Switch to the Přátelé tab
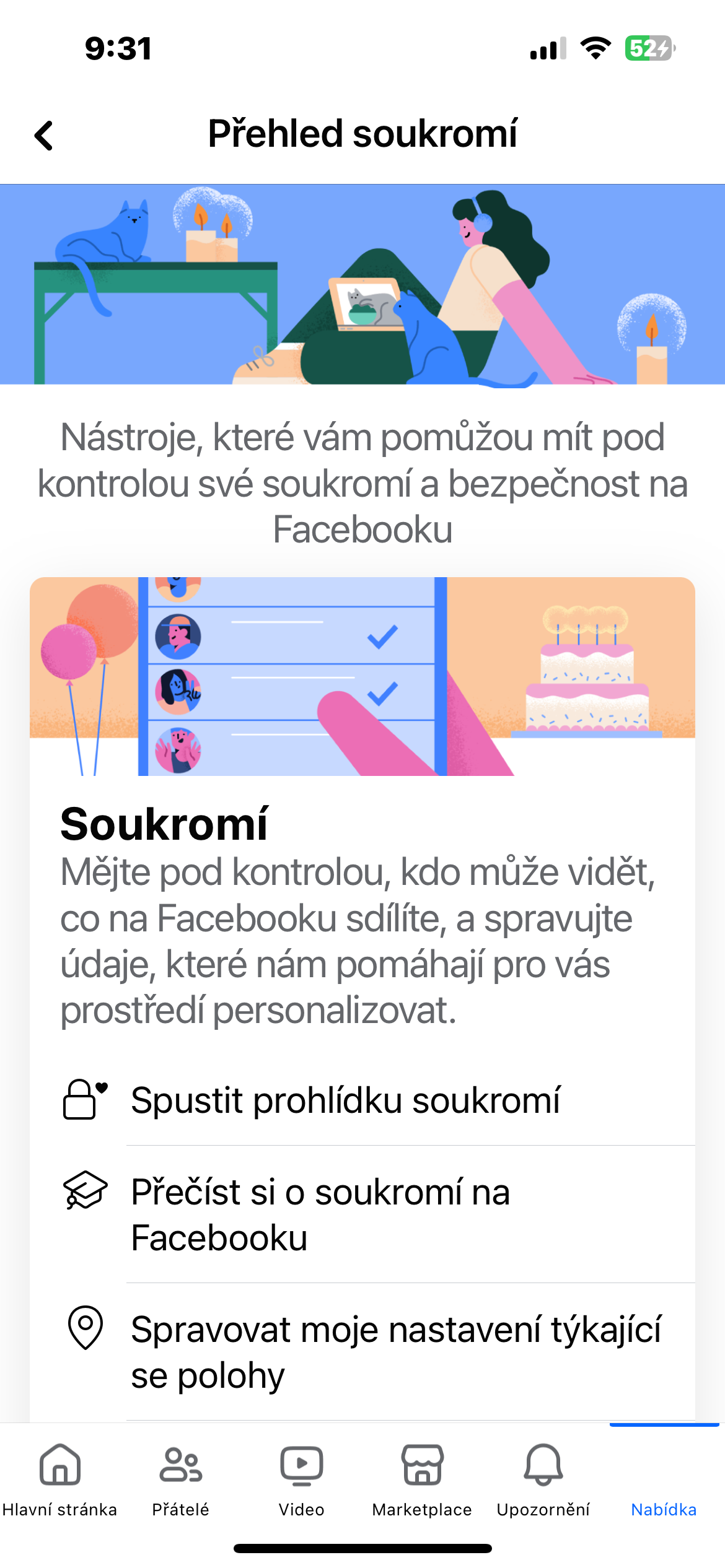This screenshot has height=1568, width=725. tap(181, 1479)
